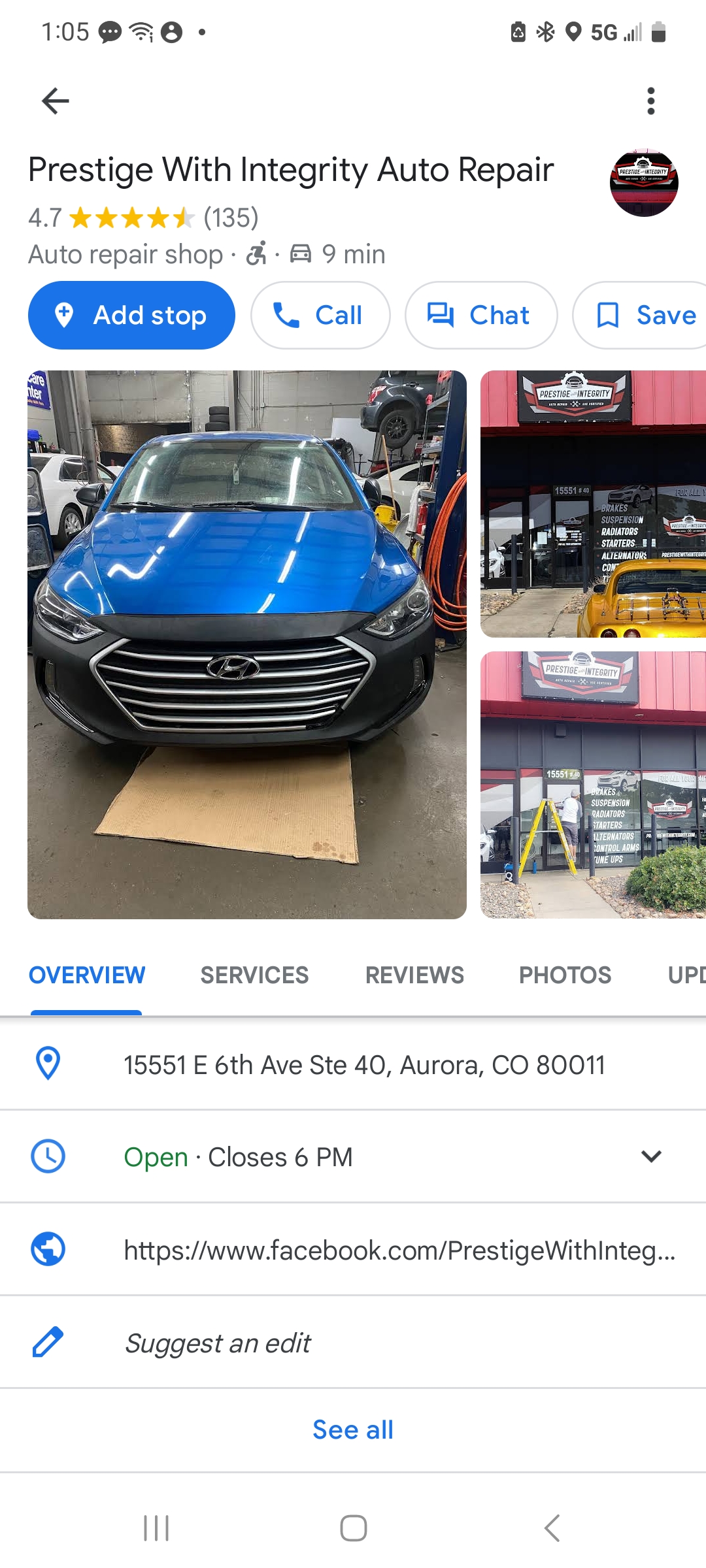Open the Facebook website link
The image size is (706, 1568).
[x=399, y=1250]
